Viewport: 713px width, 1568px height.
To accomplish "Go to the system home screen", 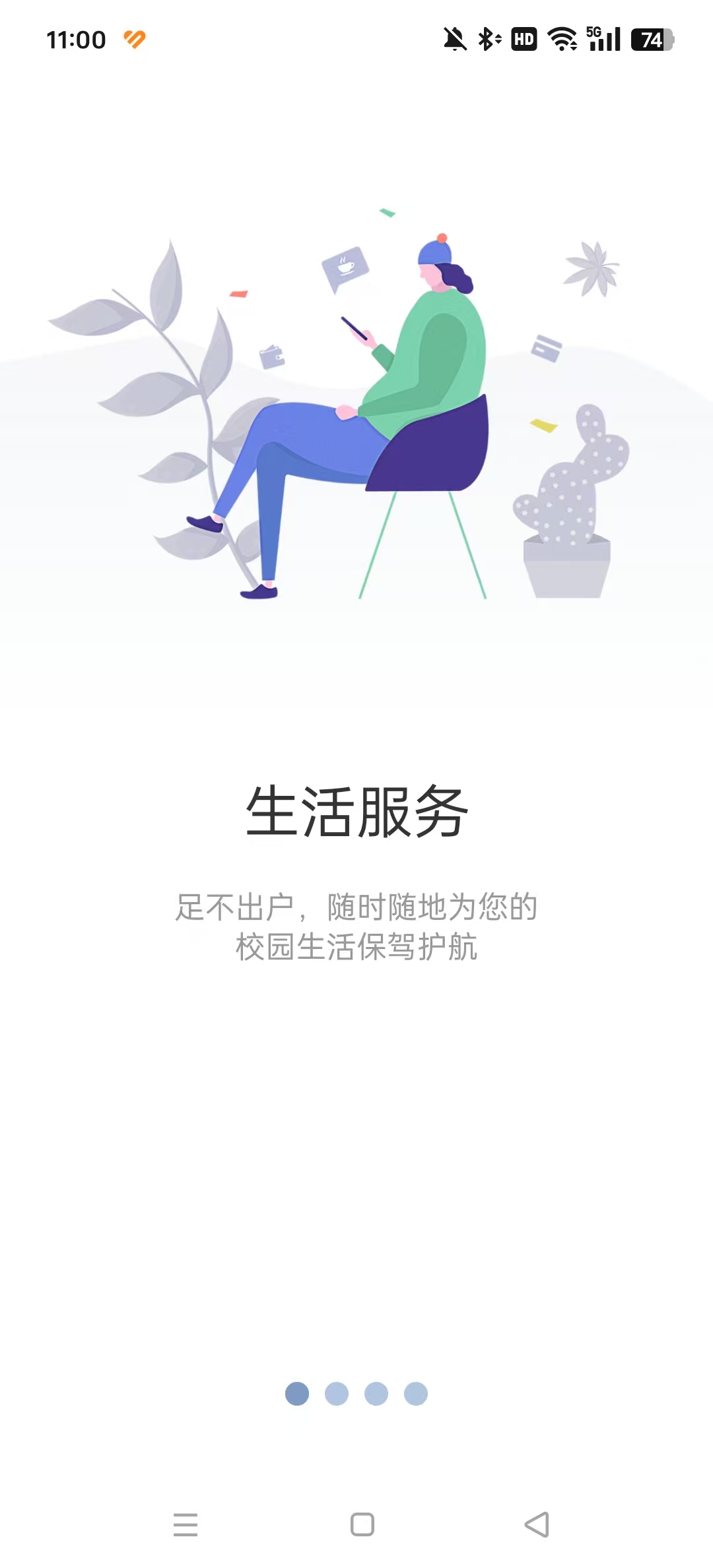I will 362,1524.
